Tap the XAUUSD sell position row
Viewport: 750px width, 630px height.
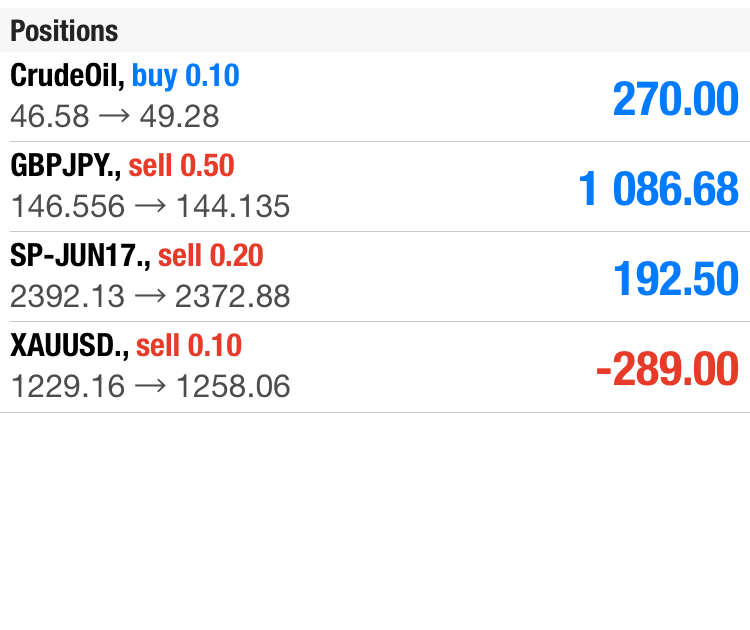(375, 367)
